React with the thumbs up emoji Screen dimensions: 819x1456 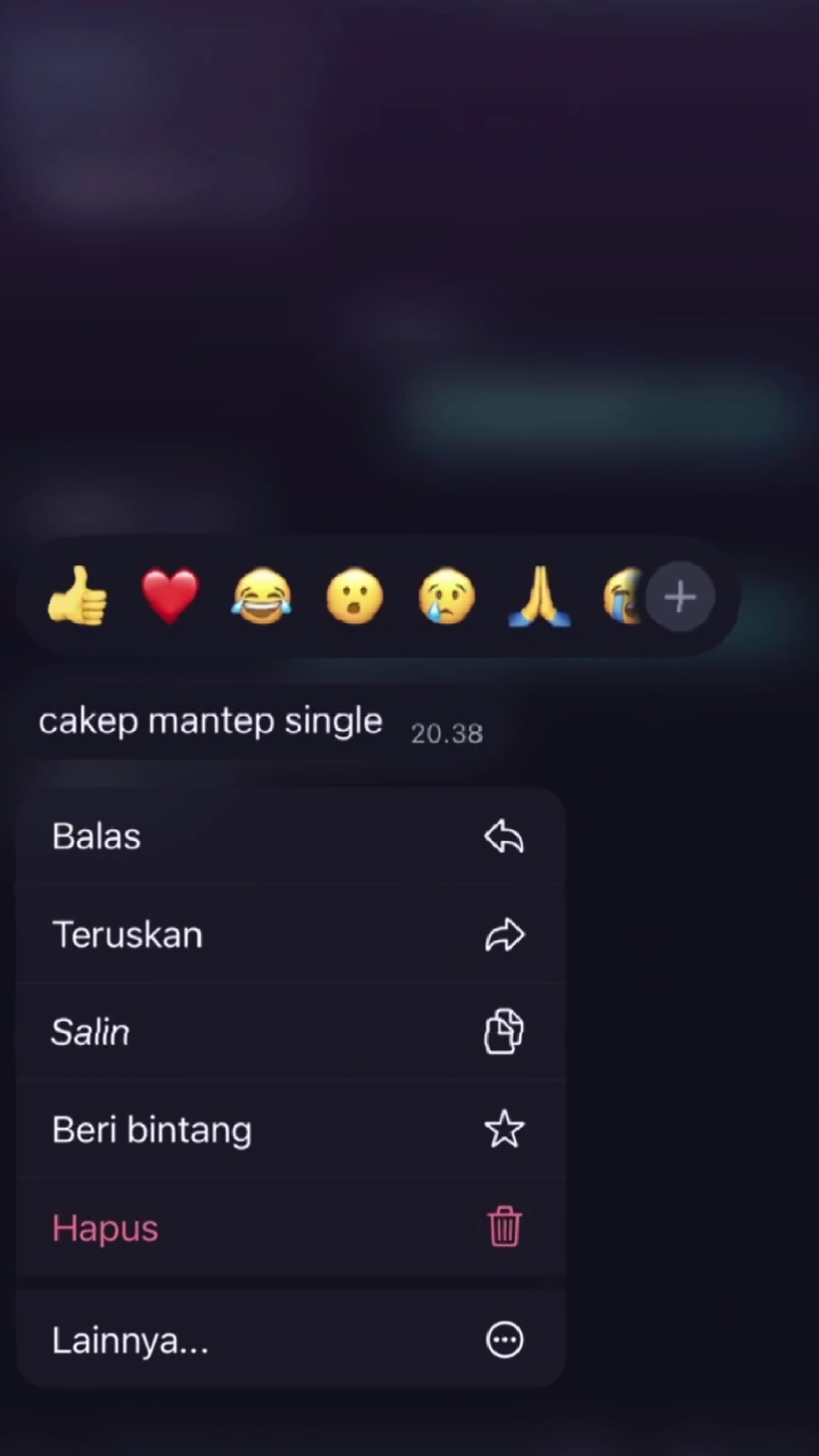tap(77, 597)
